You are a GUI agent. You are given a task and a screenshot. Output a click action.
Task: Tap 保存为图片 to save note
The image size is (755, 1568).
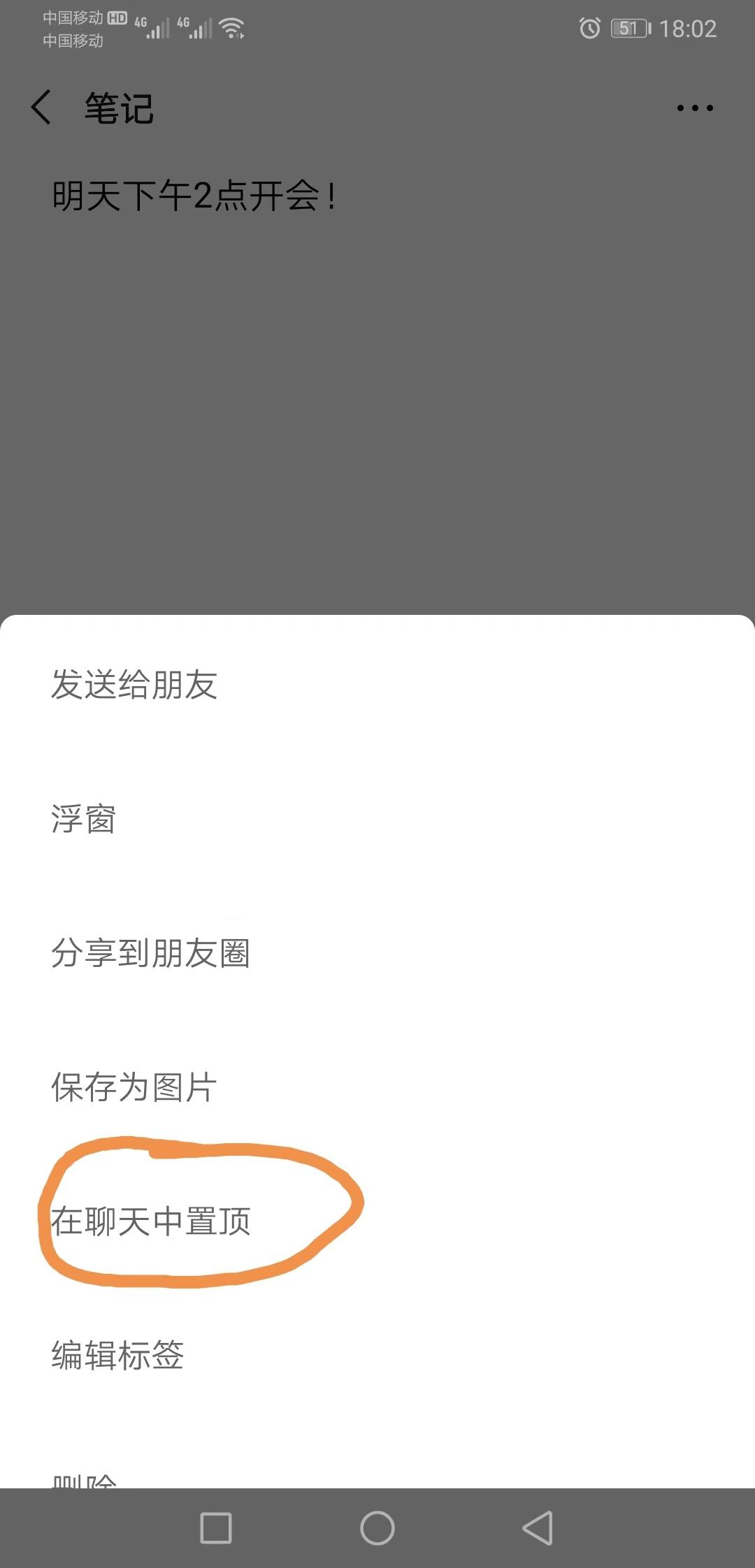coord(134,1087)
